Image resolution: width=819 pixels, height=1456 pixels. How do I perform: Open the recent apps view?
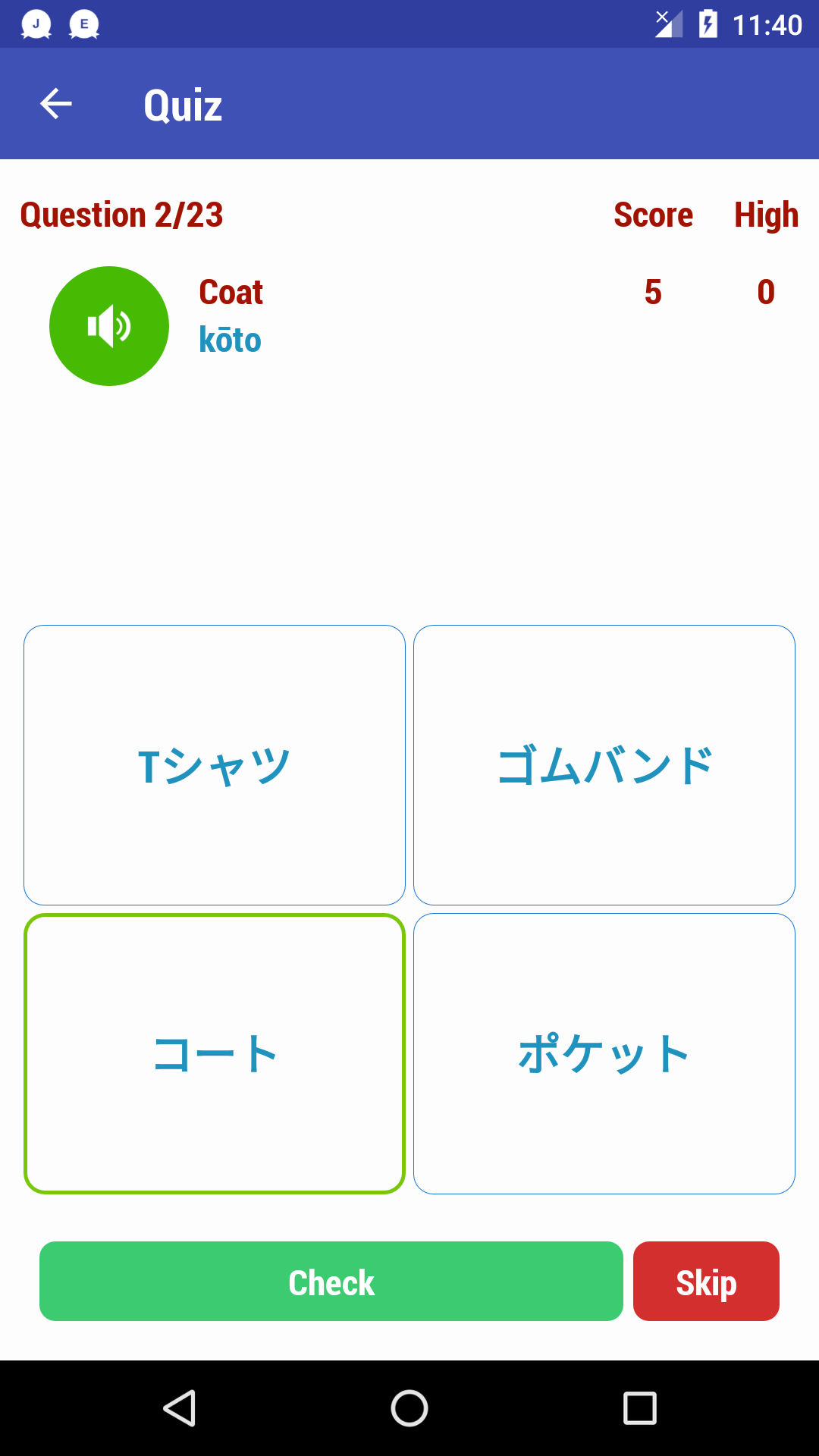click(639, 1408)
